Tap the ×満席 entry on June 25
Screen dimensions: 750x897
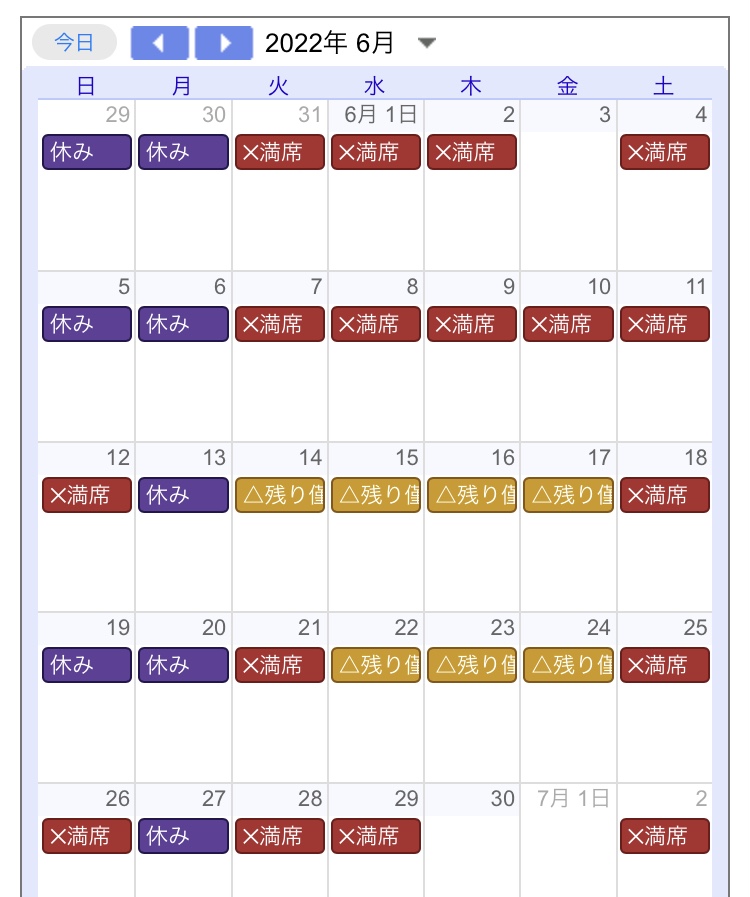coord(665,665)
